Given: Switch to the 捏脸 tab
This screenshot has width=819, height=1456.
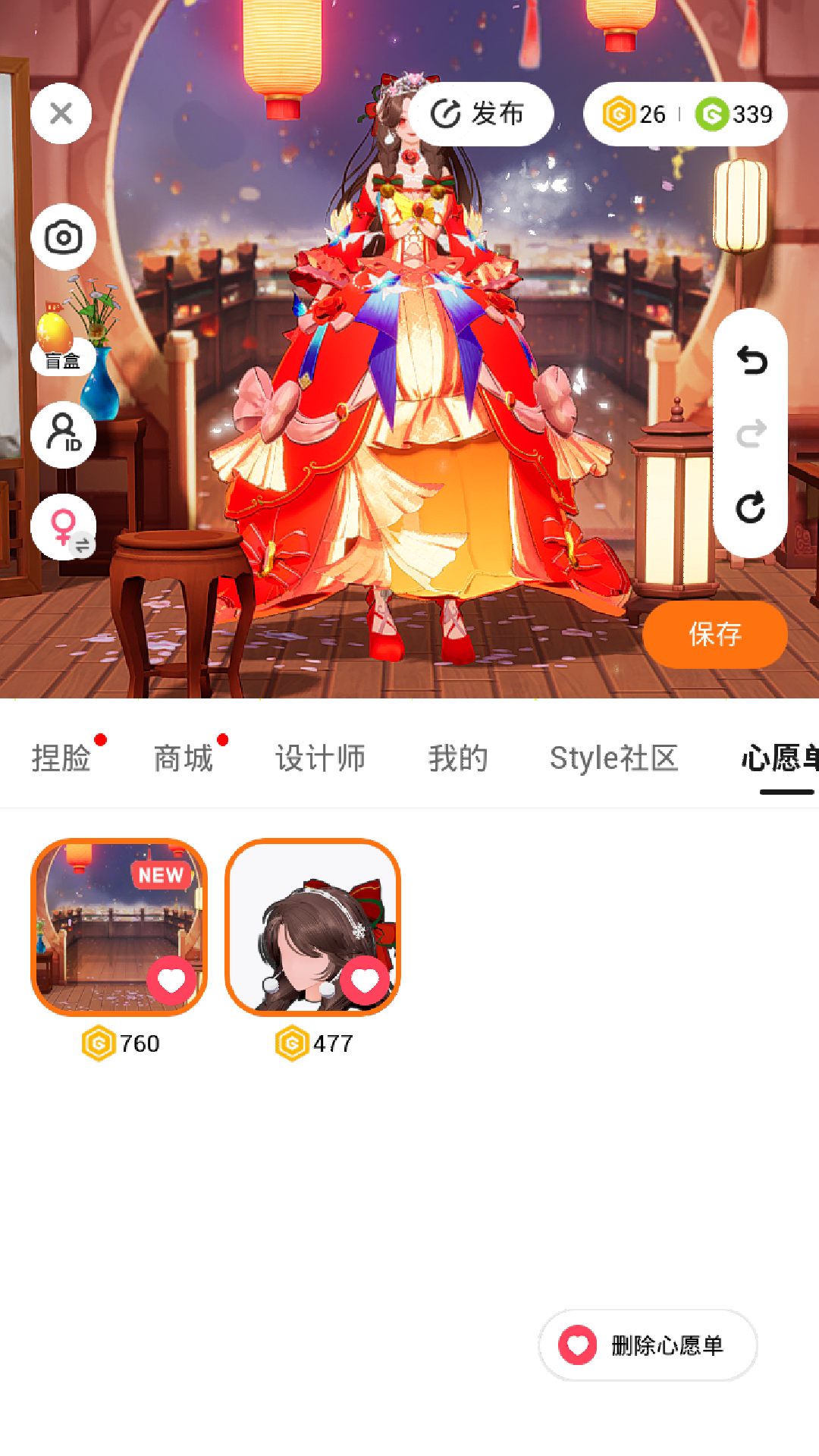Looking at the screenshot, I should 61,758.
